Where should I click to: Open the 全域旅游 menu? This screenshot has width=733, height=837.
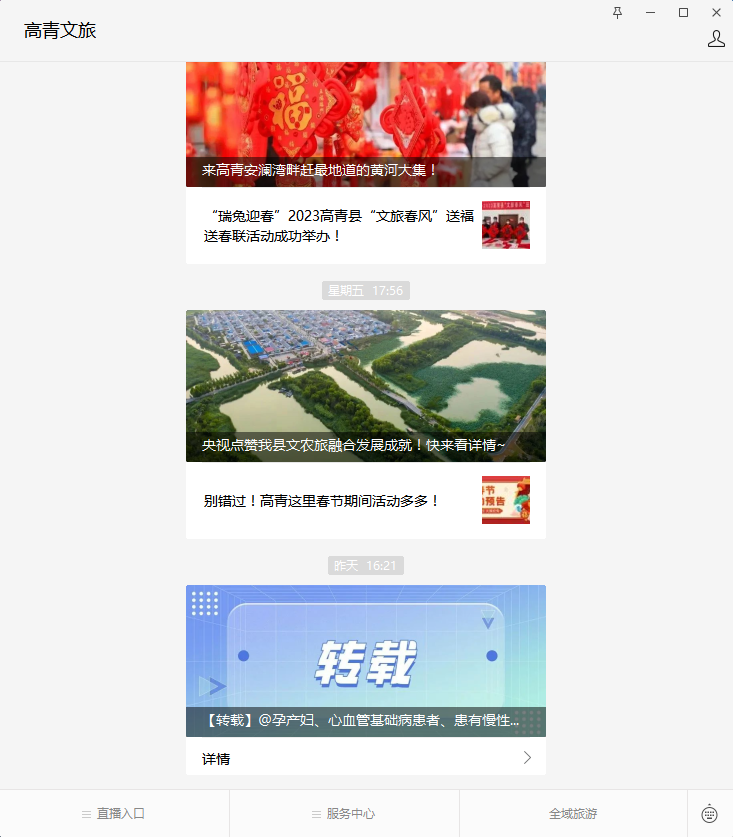[x=573, y=814]
